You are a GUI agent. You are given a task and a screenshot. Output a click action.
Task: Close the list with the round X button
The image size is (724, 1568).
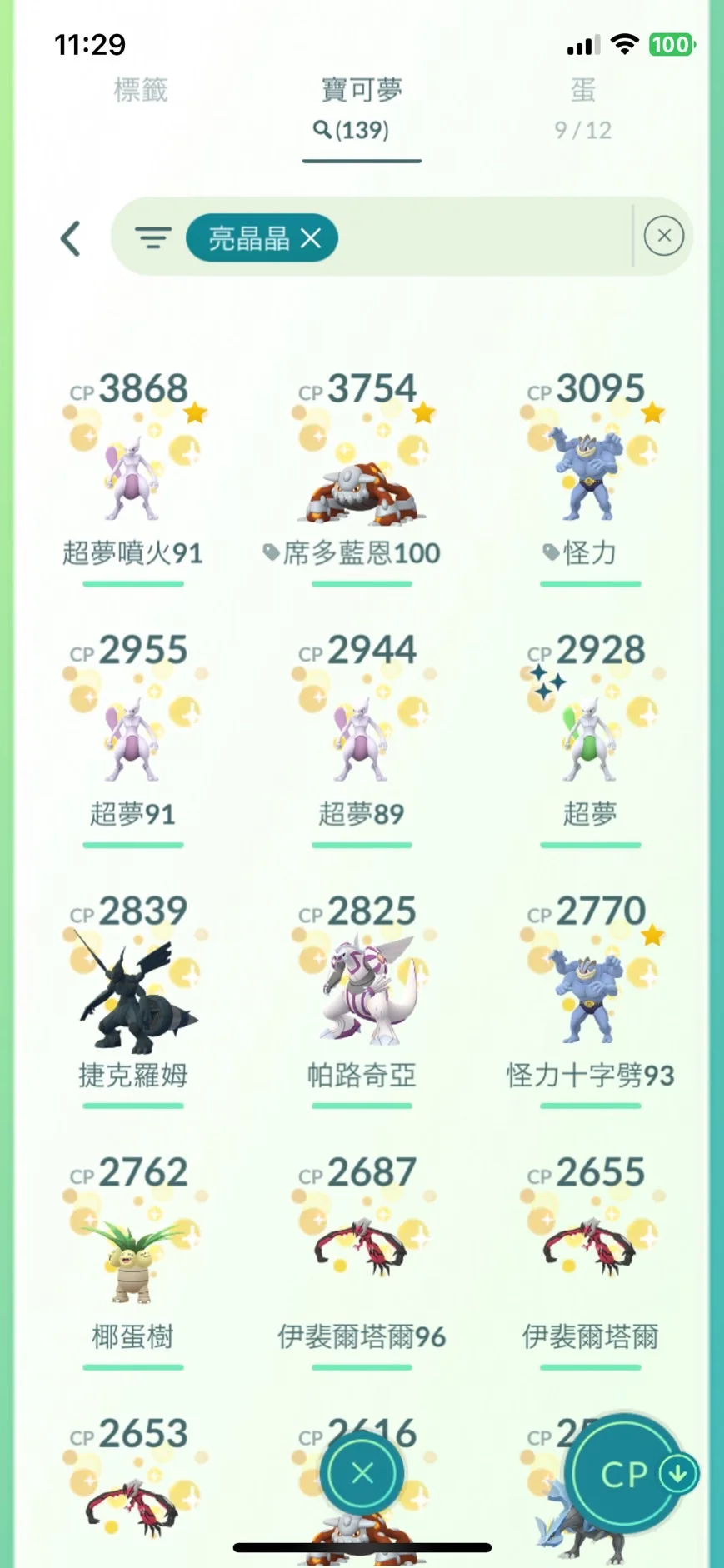click(x=362, y=1473)
